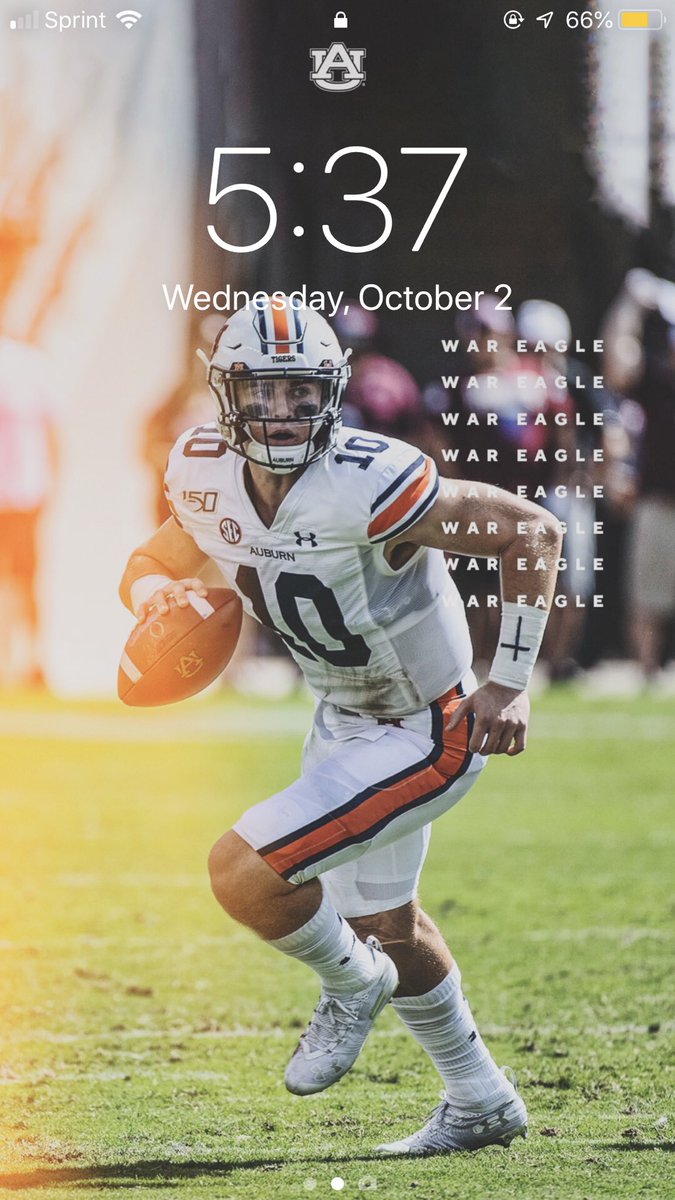Tap the camera page indicator icon
Image resolution: width=675 pixels, height=1200 pixels.
coord(367,1184)
